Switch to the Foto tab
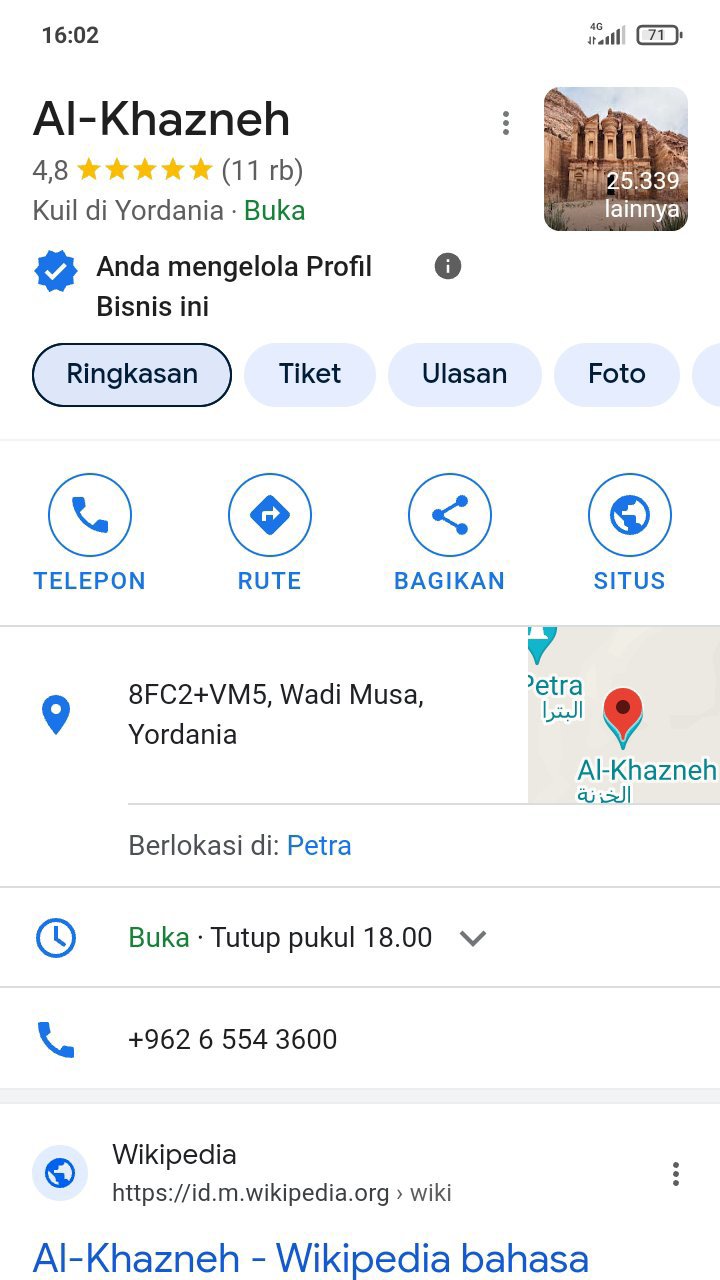The height and width of the screenshot is (1280, 720). pos(616,374)
